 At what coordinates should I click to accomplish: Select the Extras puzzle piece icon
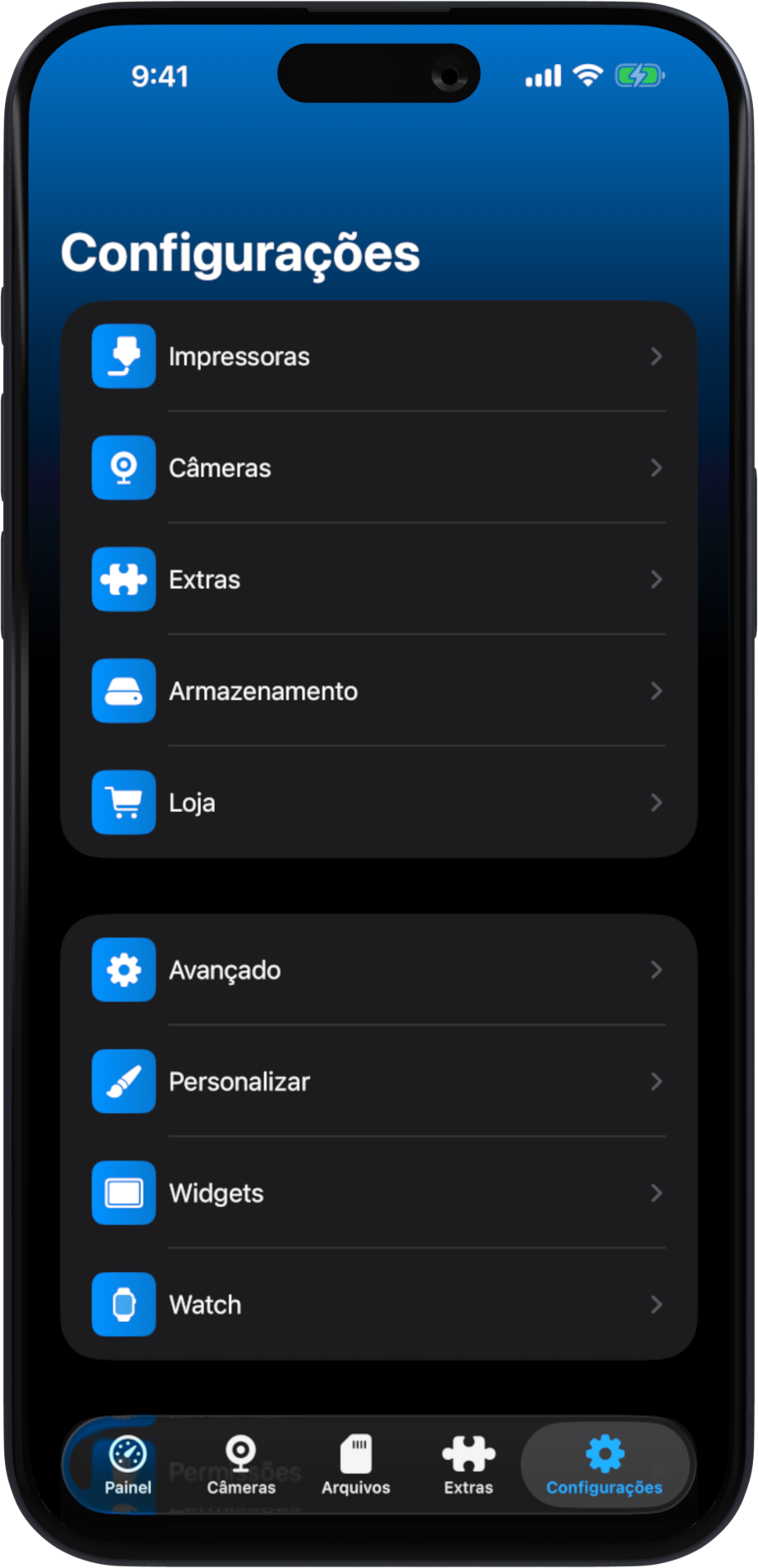(x=123, y=579)
